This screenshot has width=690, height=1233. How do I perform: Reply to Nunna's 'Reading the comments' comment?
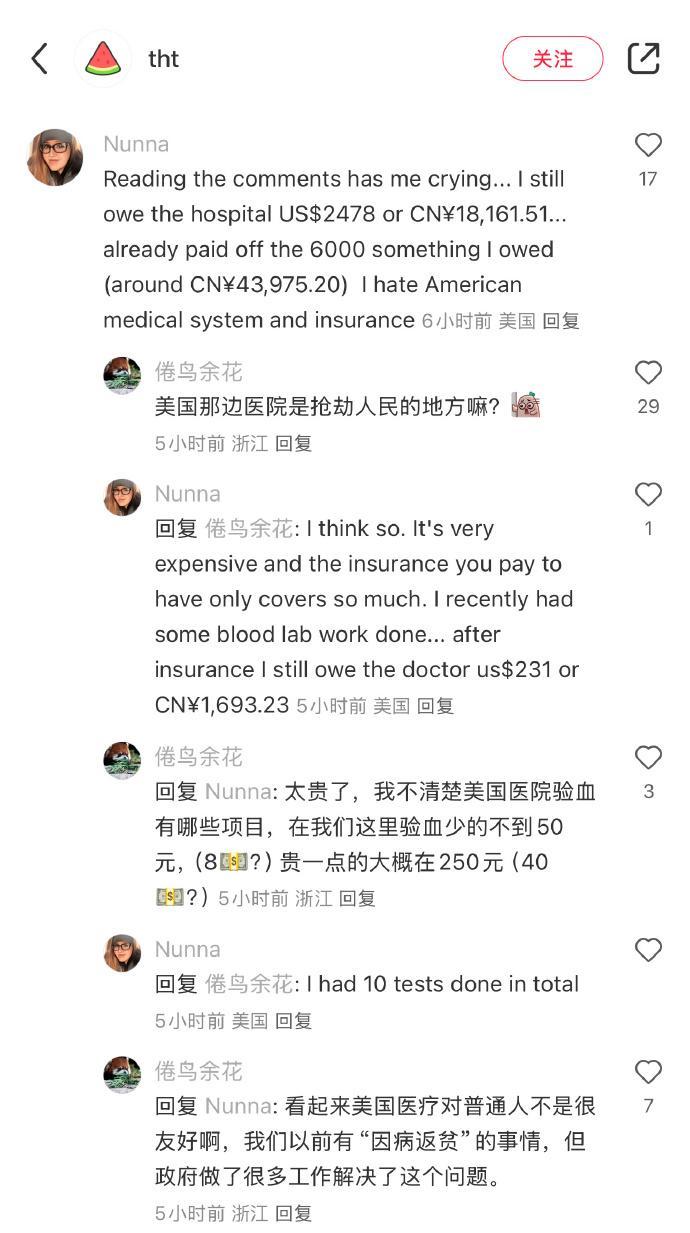(x=561, y=321)
